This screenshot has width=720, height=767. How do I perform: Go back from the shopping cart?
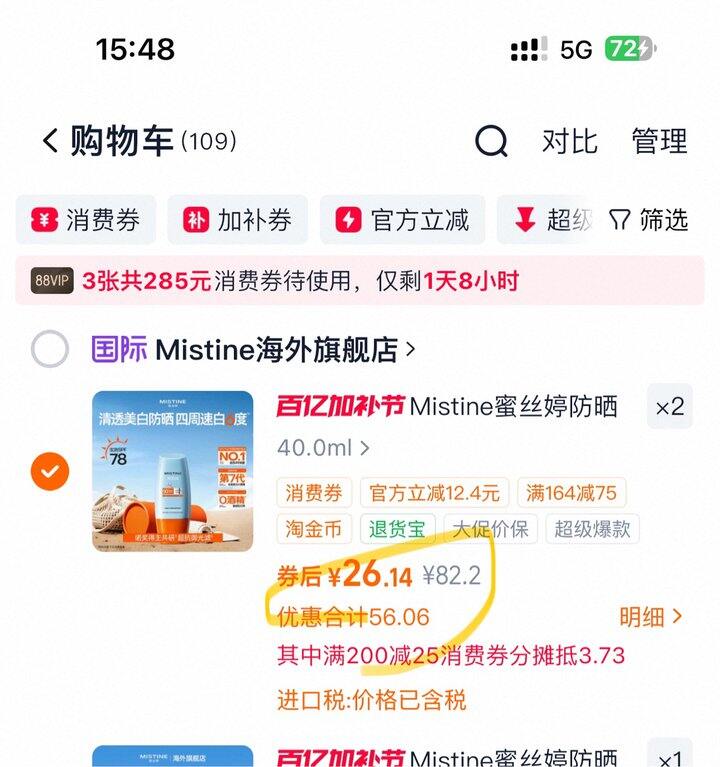pyautogui.click(x=50, y=141)
